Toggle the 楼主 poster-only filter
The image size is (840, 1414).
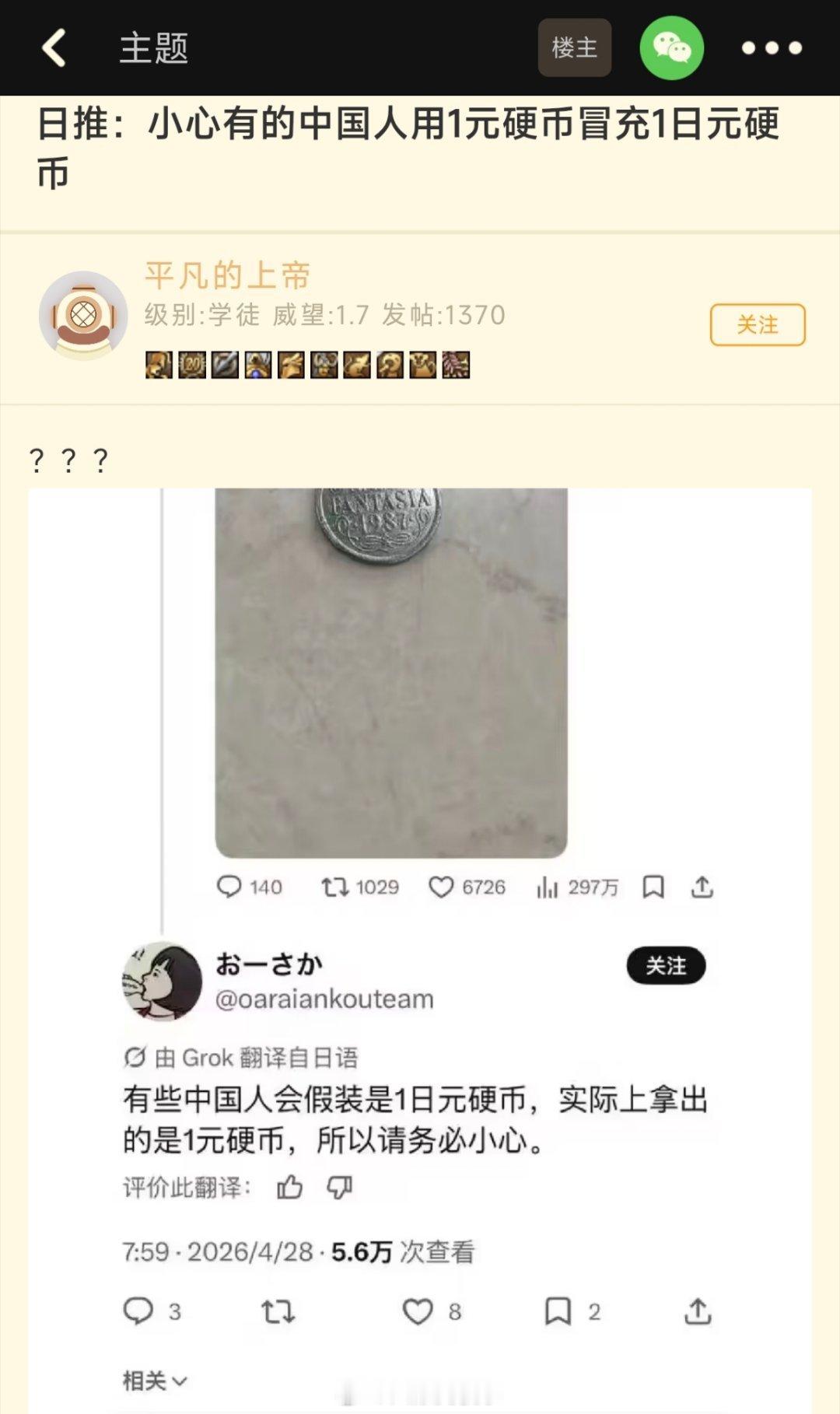[573, 48]
